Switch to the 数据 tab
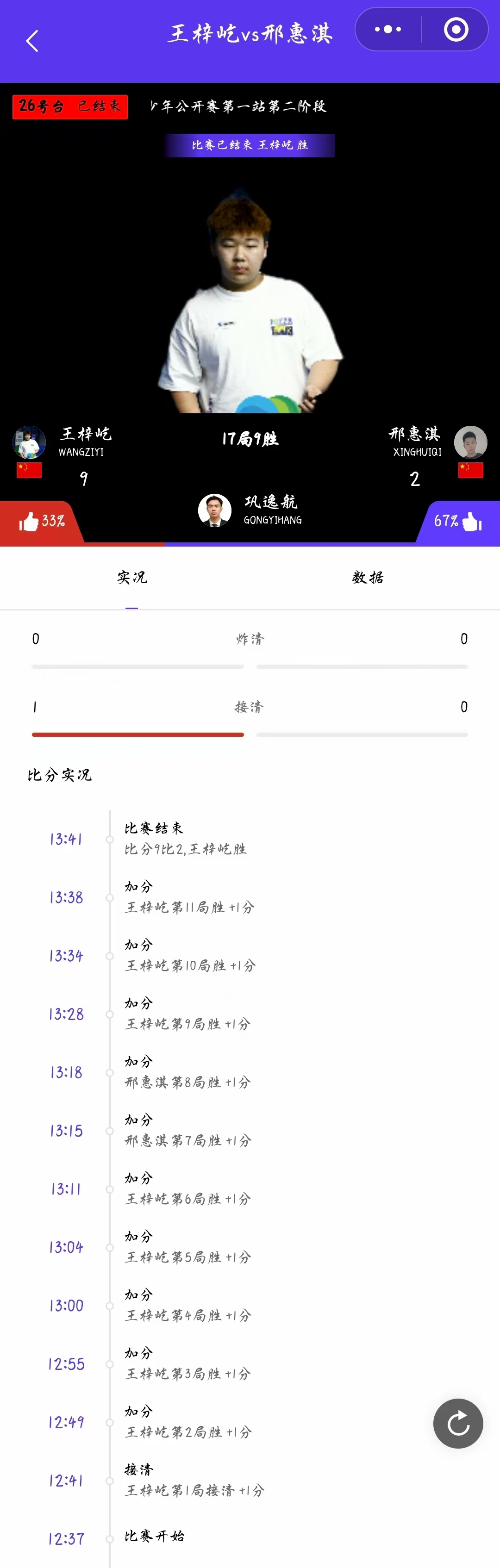The width and height of the screenshot is (500, 1568). (x=367, y=577)
